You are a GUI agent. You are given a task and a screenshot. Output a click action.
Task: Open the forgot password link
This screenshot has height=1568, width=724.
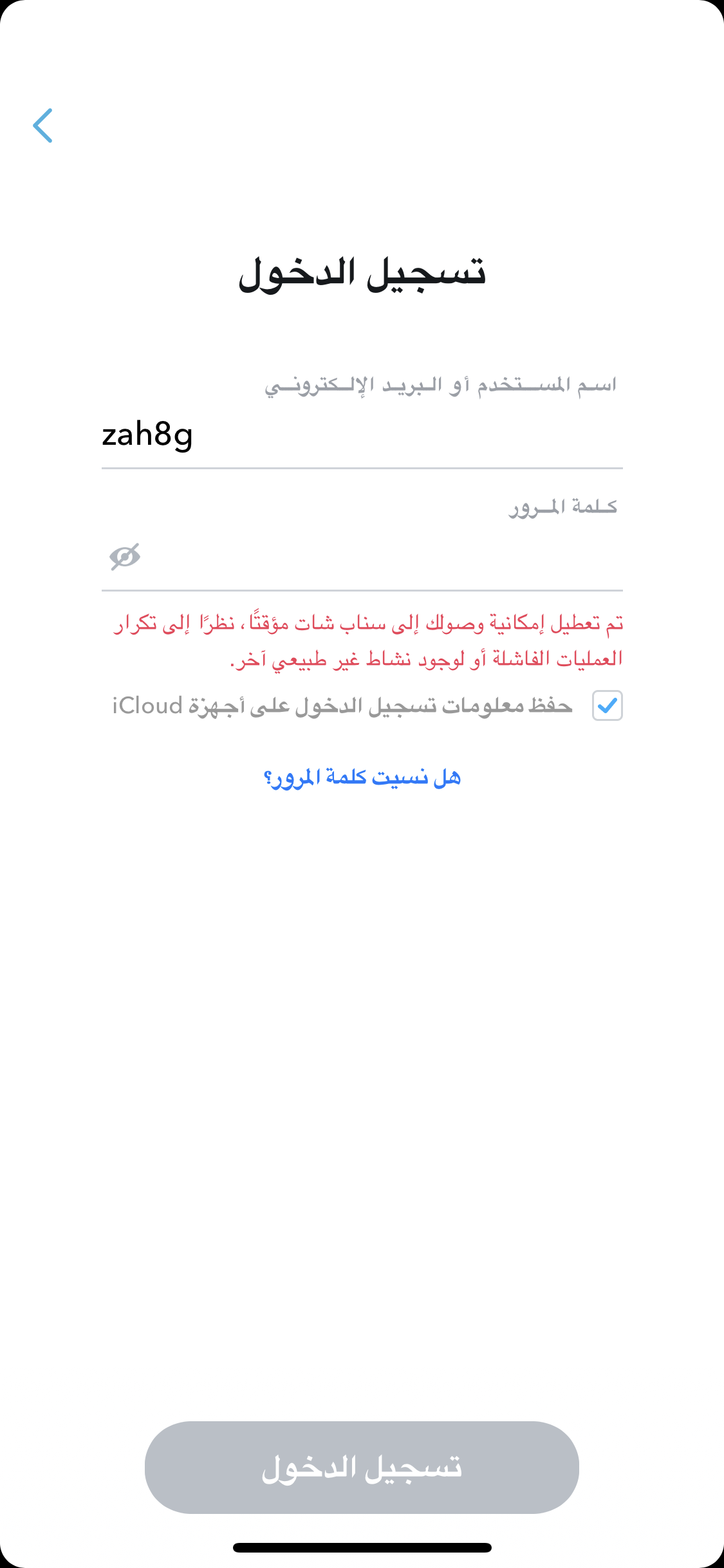point(362,778)
